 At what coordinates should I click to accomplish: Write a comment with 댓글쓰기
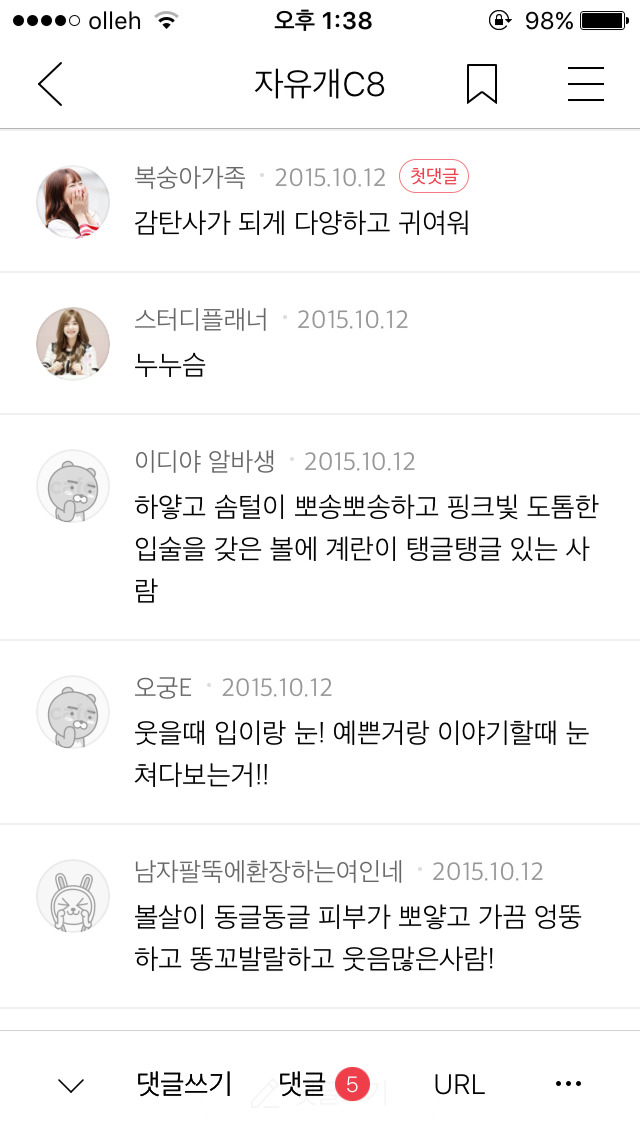coord(185,1084)
